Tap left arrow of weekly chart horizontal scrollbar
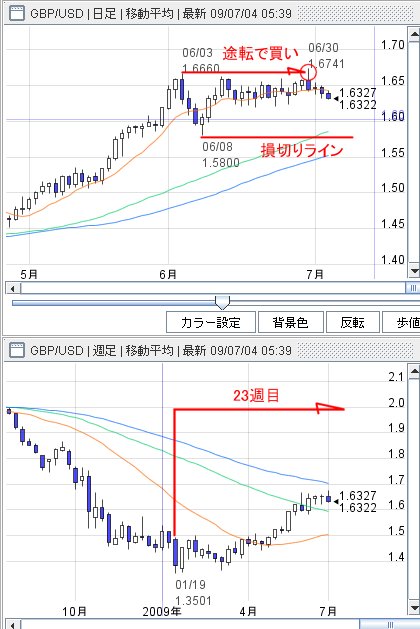The image size is (420, 629). click(x=13, y=625)
